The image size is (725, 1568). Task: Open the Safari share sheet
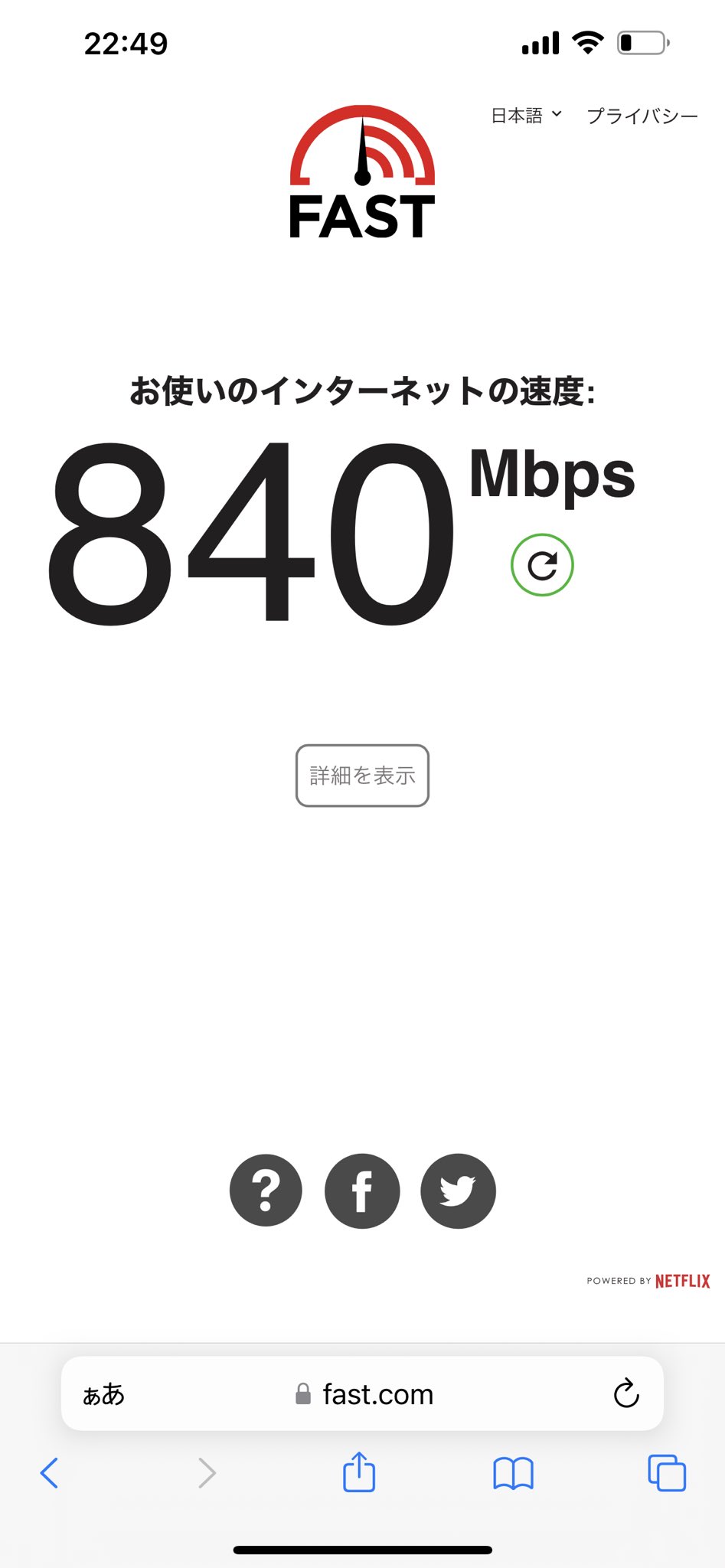pos(359,1472)
